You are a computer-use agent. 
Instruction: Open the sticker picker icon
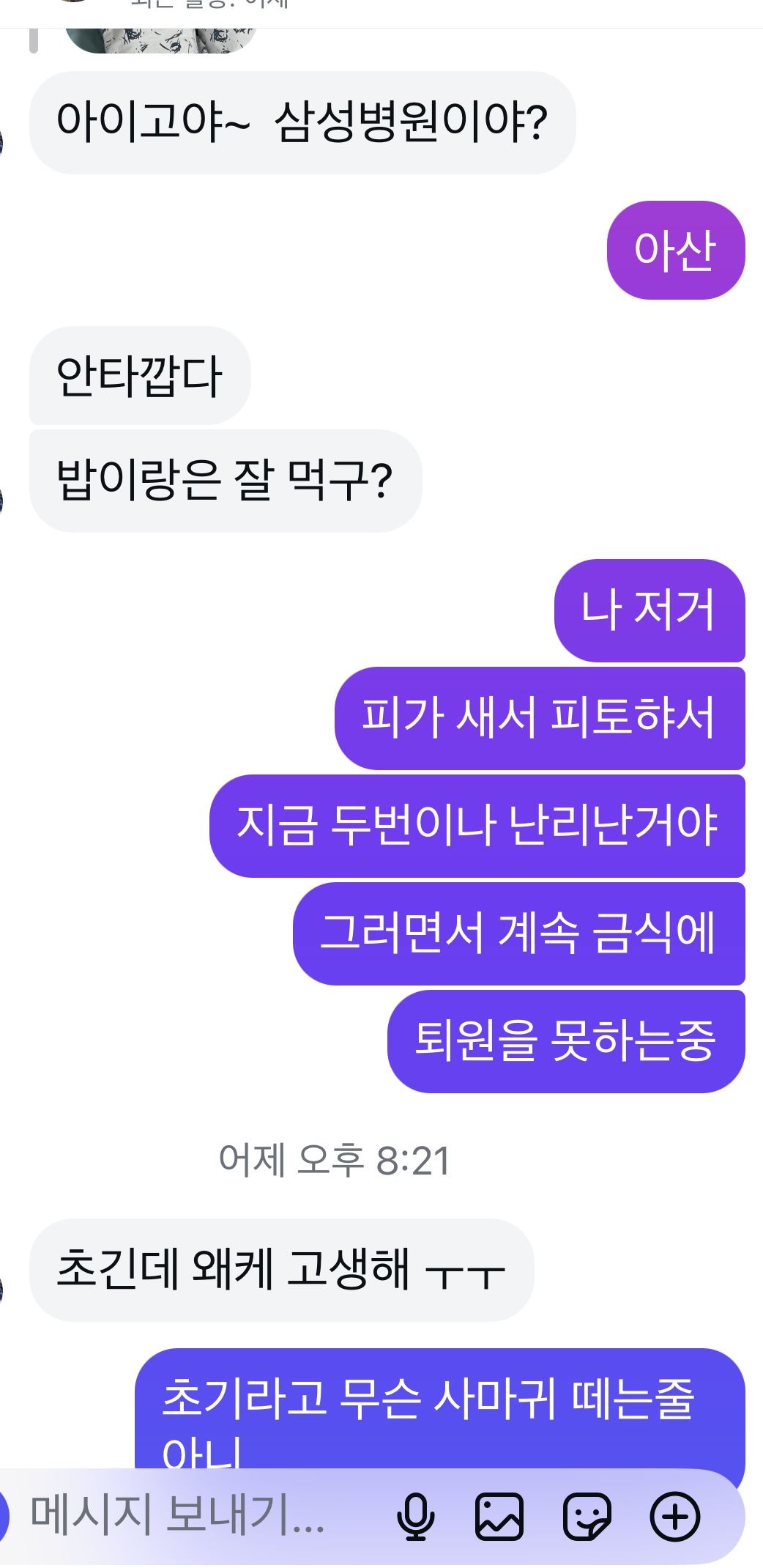pyautogui.click(x=587, y=1516)
